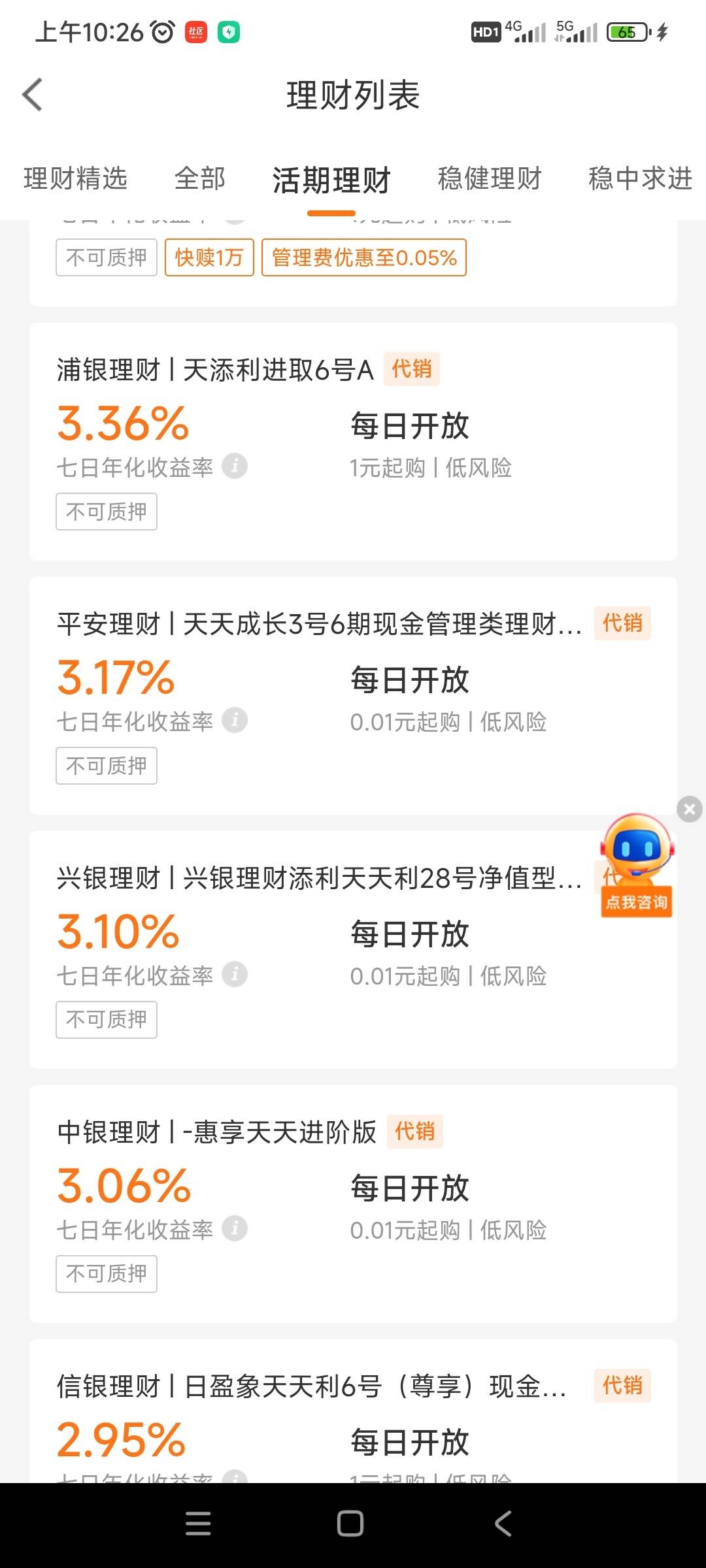Tap the 点我咨询 robot assistant
This screenshot has height=1568, width=706.
coord(637,866)
